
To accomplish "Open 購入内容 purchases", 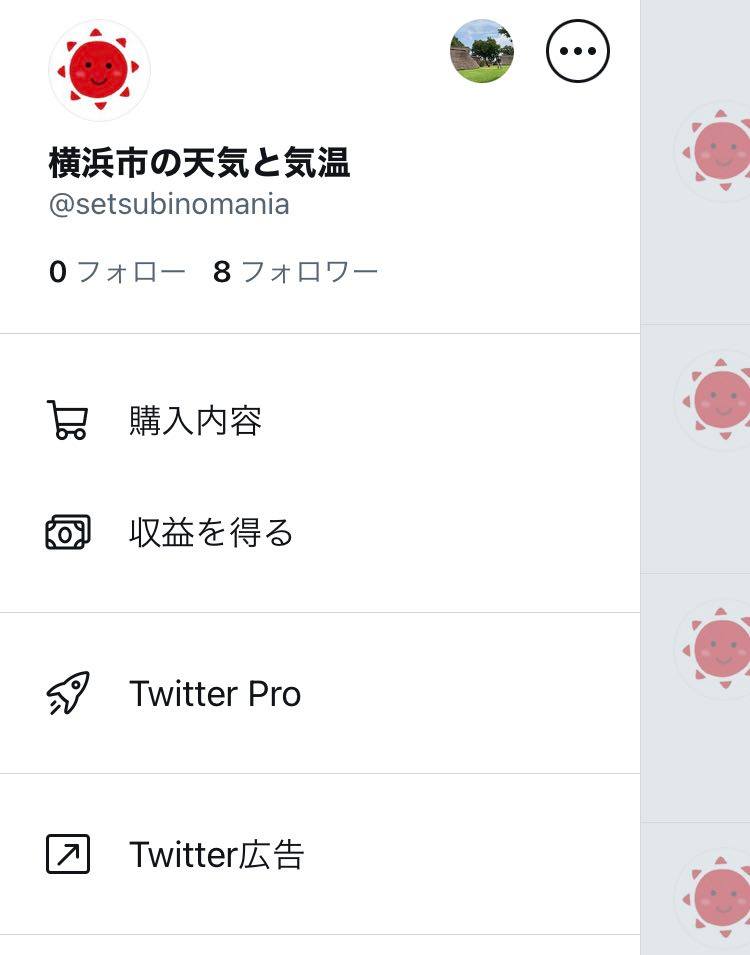I will tap(196, 421).
